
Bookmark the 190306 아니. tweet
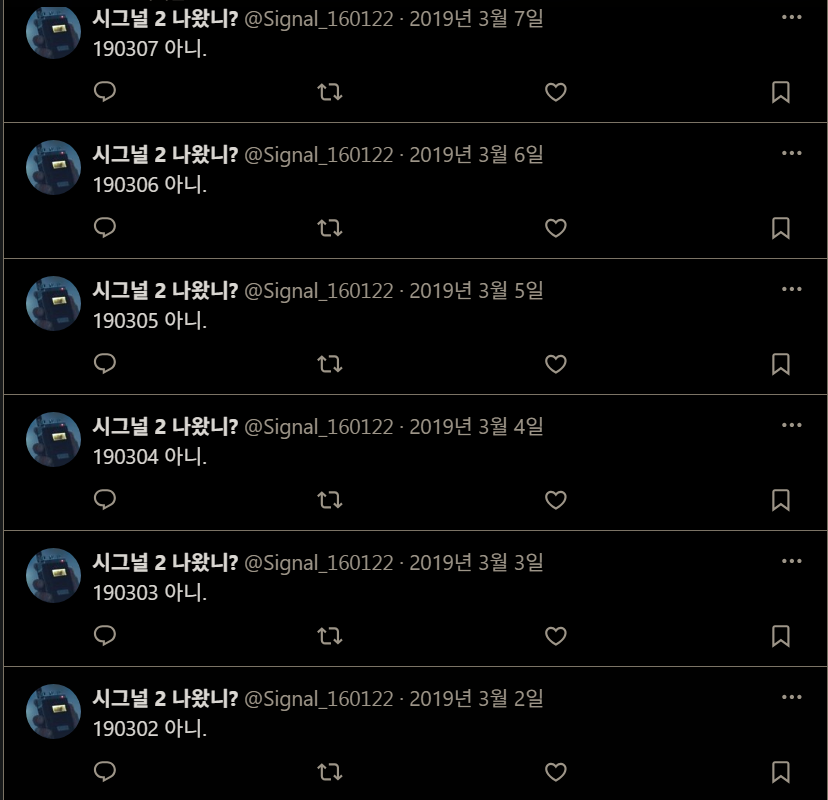click(781, 228)
